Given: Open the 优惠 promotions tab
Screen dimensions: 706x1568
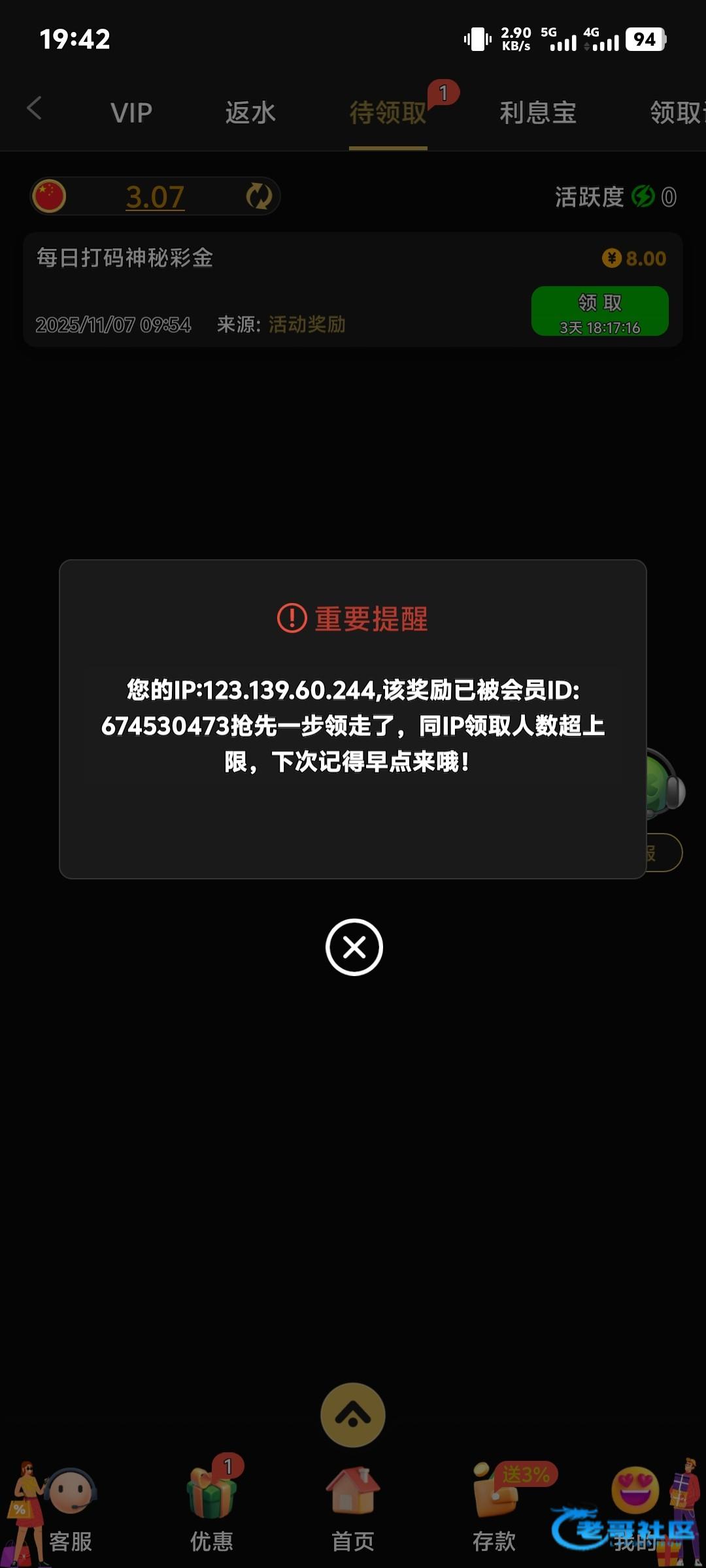Looking at the screenshot, I should tap(211, 1509).
